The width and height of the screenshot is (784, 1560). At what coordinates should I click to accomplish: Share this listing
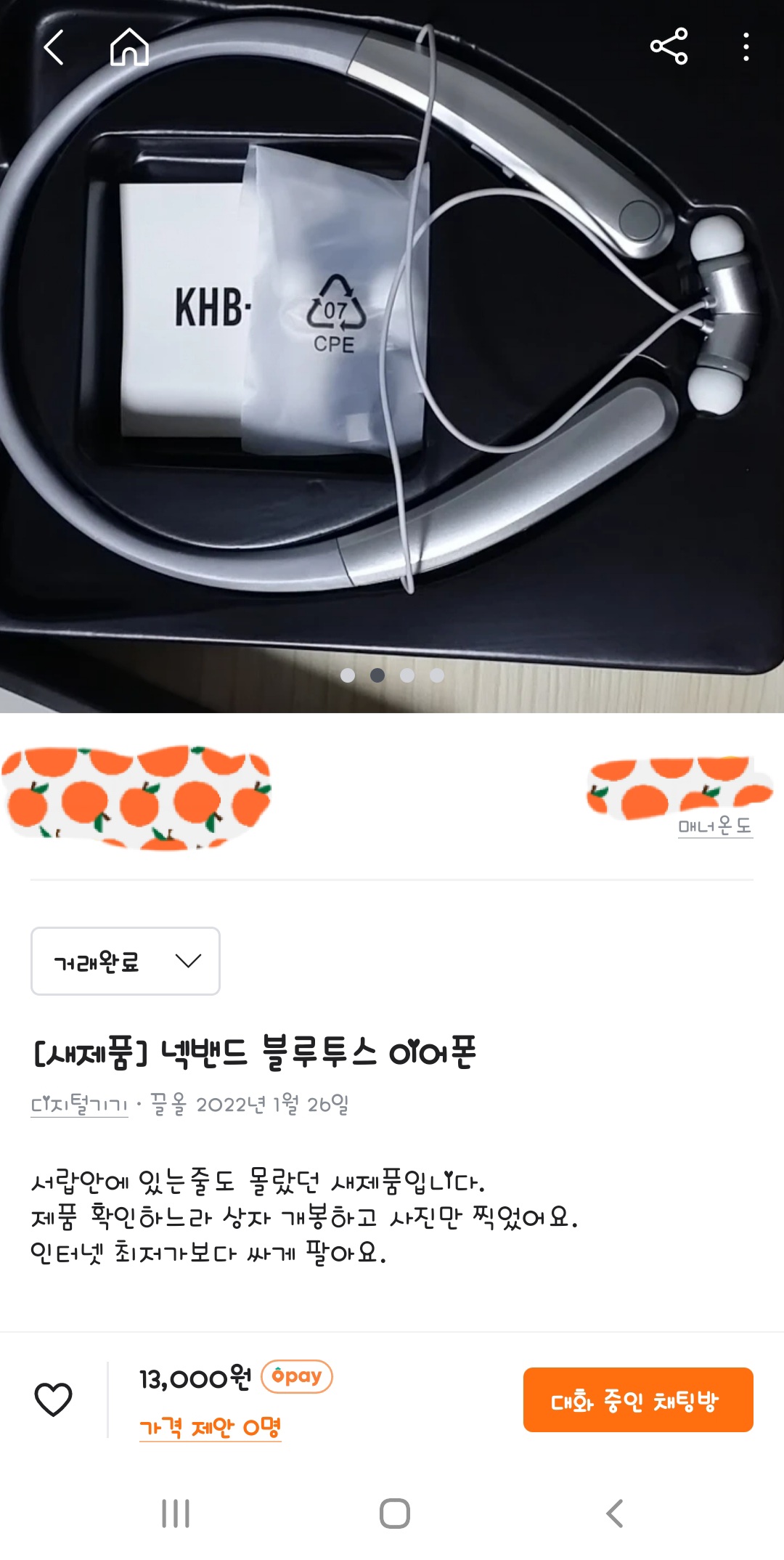pos(669,47)
